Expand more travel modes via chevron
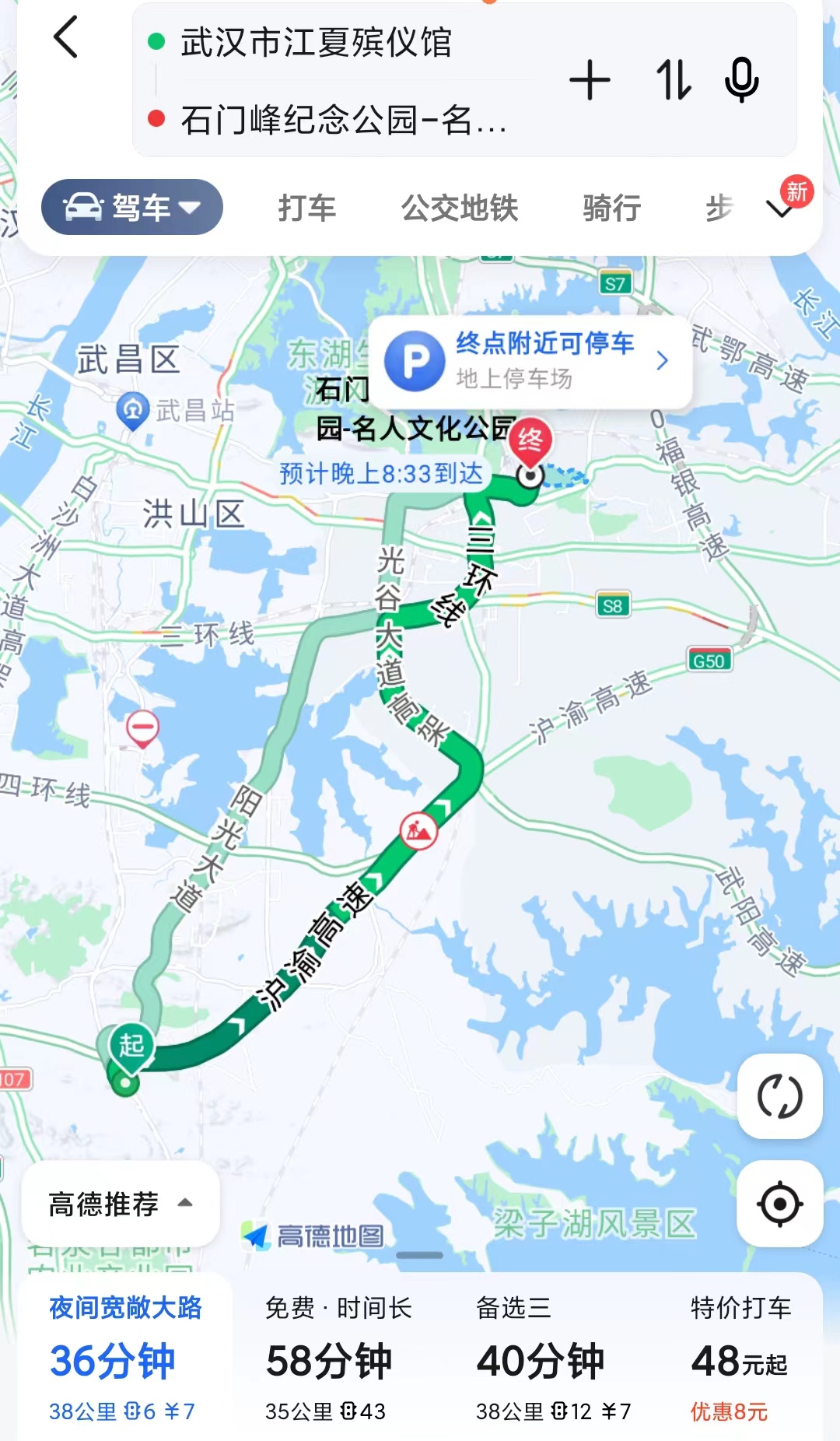This screenshot has width=840, height=1441. click(780, 209)
